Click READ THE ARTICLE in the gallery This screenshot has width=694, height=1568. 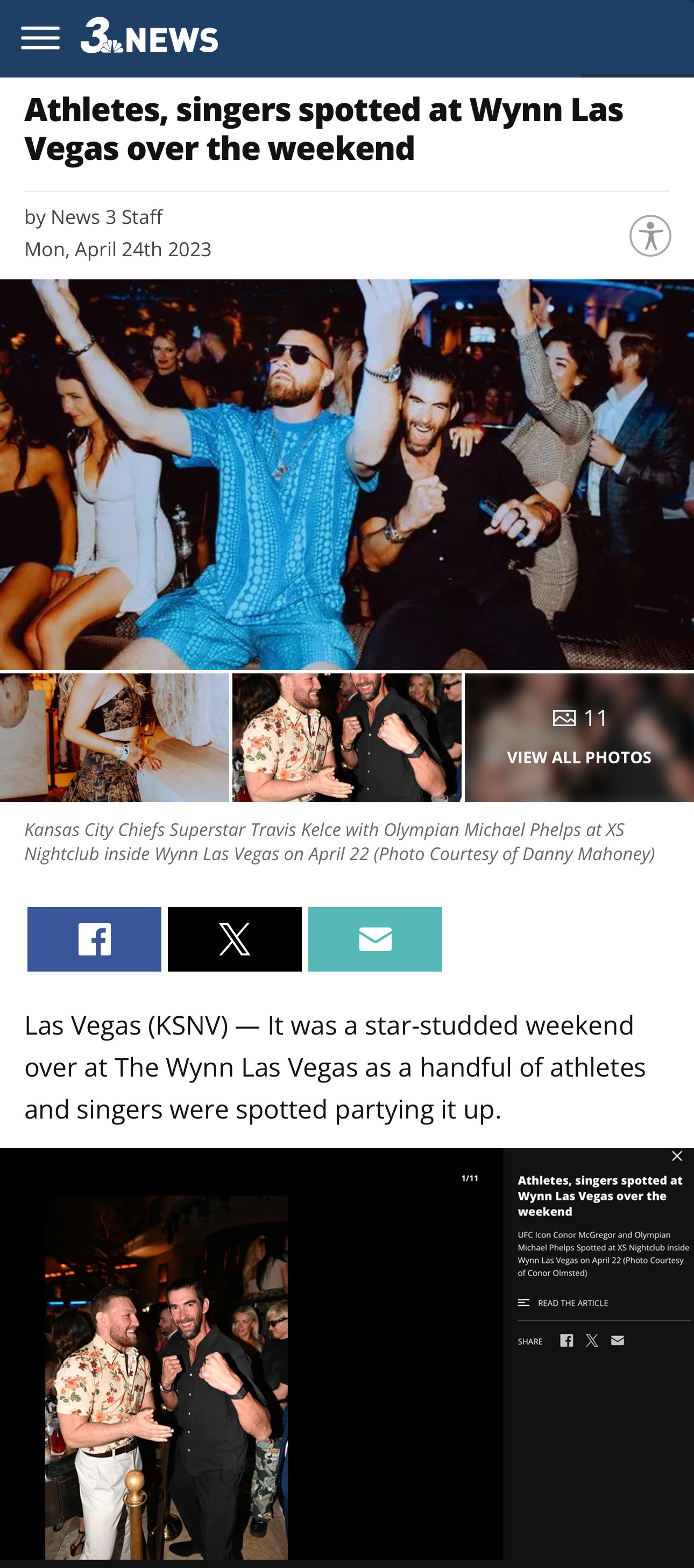click(x=572, y=1303)
